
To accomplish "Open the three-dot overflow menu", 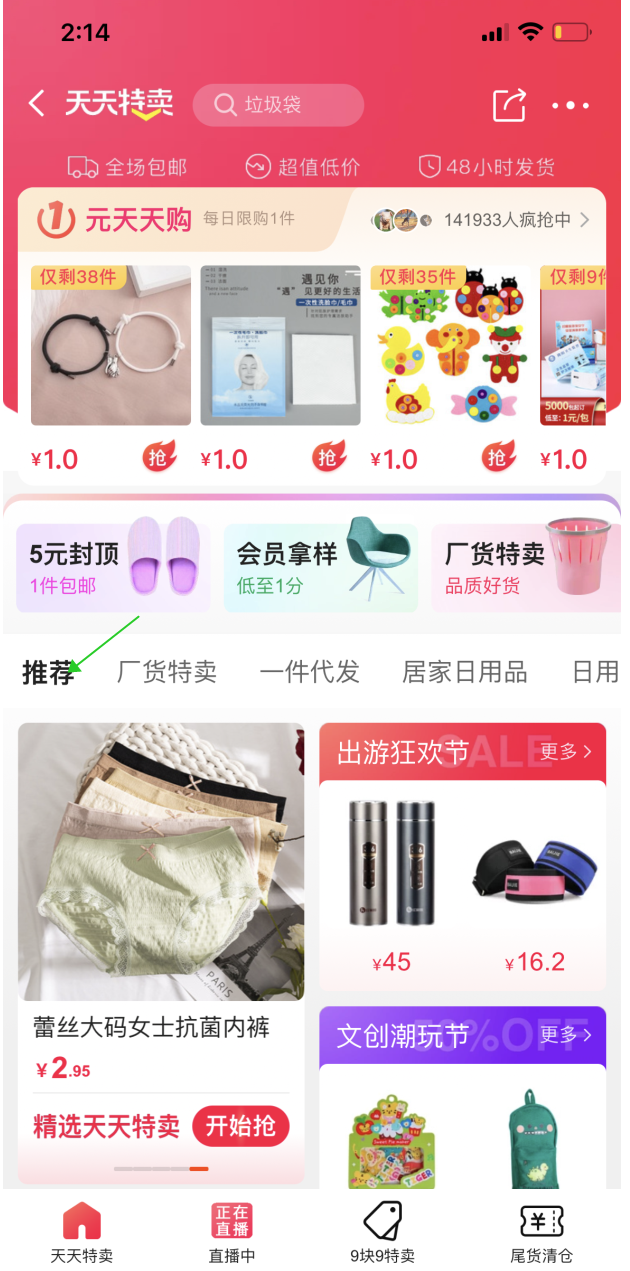I will point(570,105).
